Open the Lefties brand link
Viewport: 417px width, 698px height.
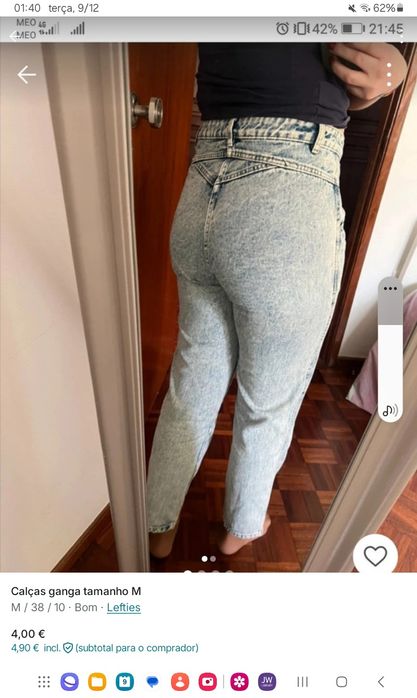(124, 608)
